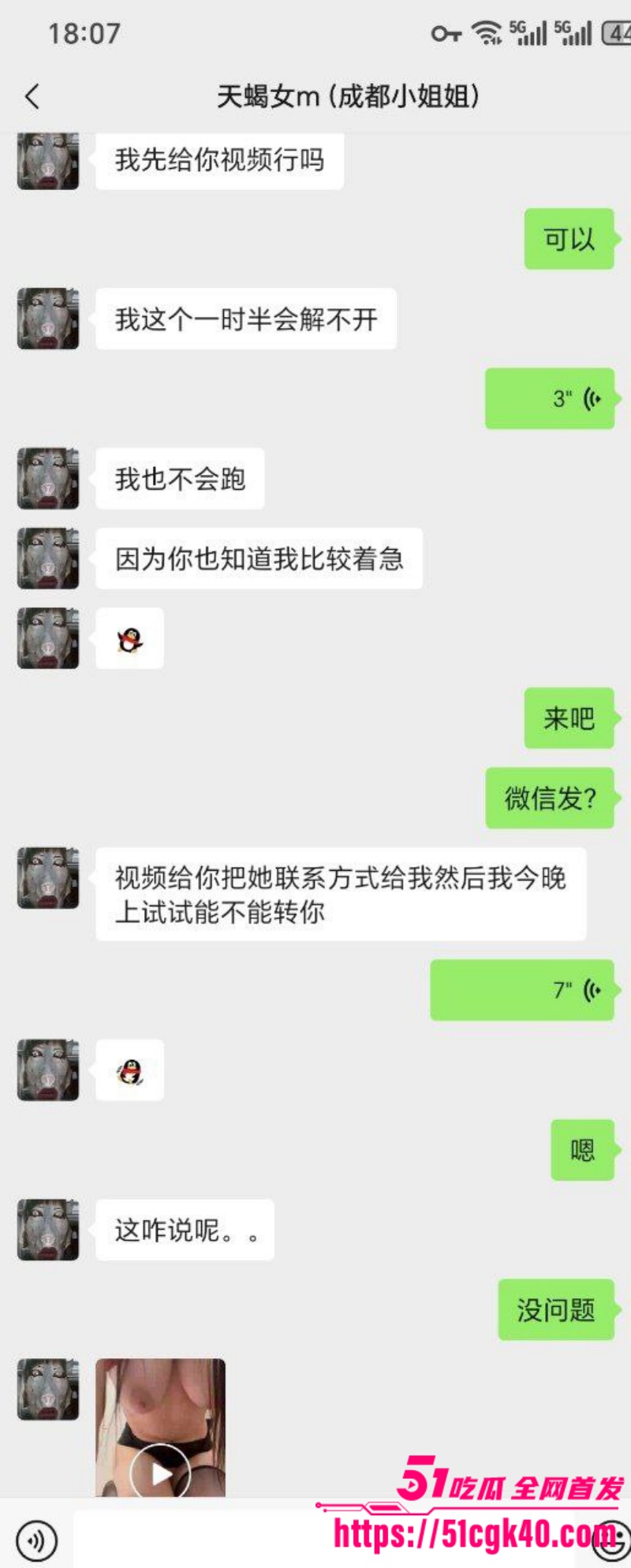Viewport: 631px width, 1568px height.
Task: Tap the green bubble saying 可以
Action: 569,239
